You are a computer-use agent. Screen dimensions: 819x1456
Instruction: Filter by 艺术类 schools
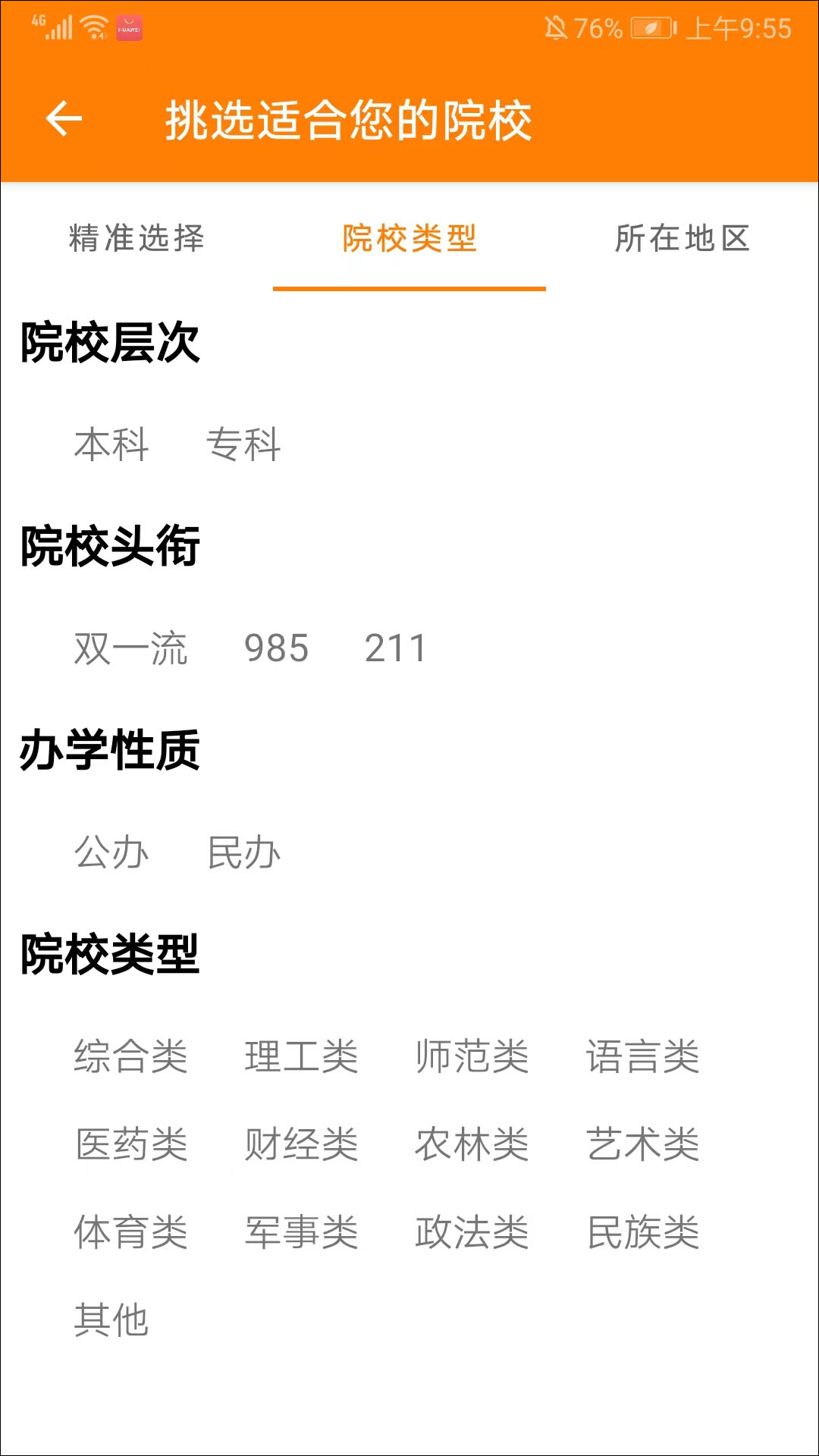[x=642, y=1144]
